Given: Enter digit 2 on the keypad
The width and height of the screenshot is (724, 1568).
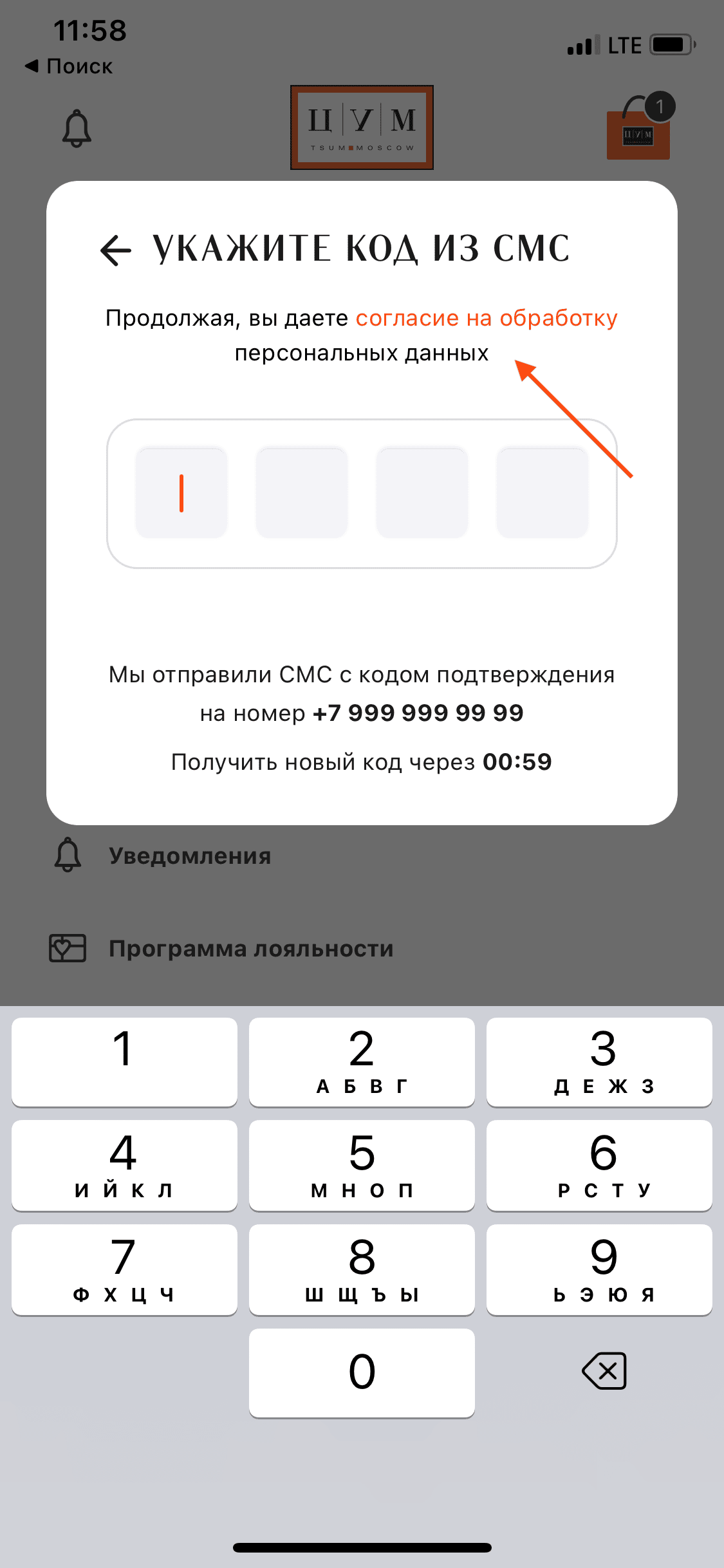Looking at the screenshot, I should [x=362, y=1062].
